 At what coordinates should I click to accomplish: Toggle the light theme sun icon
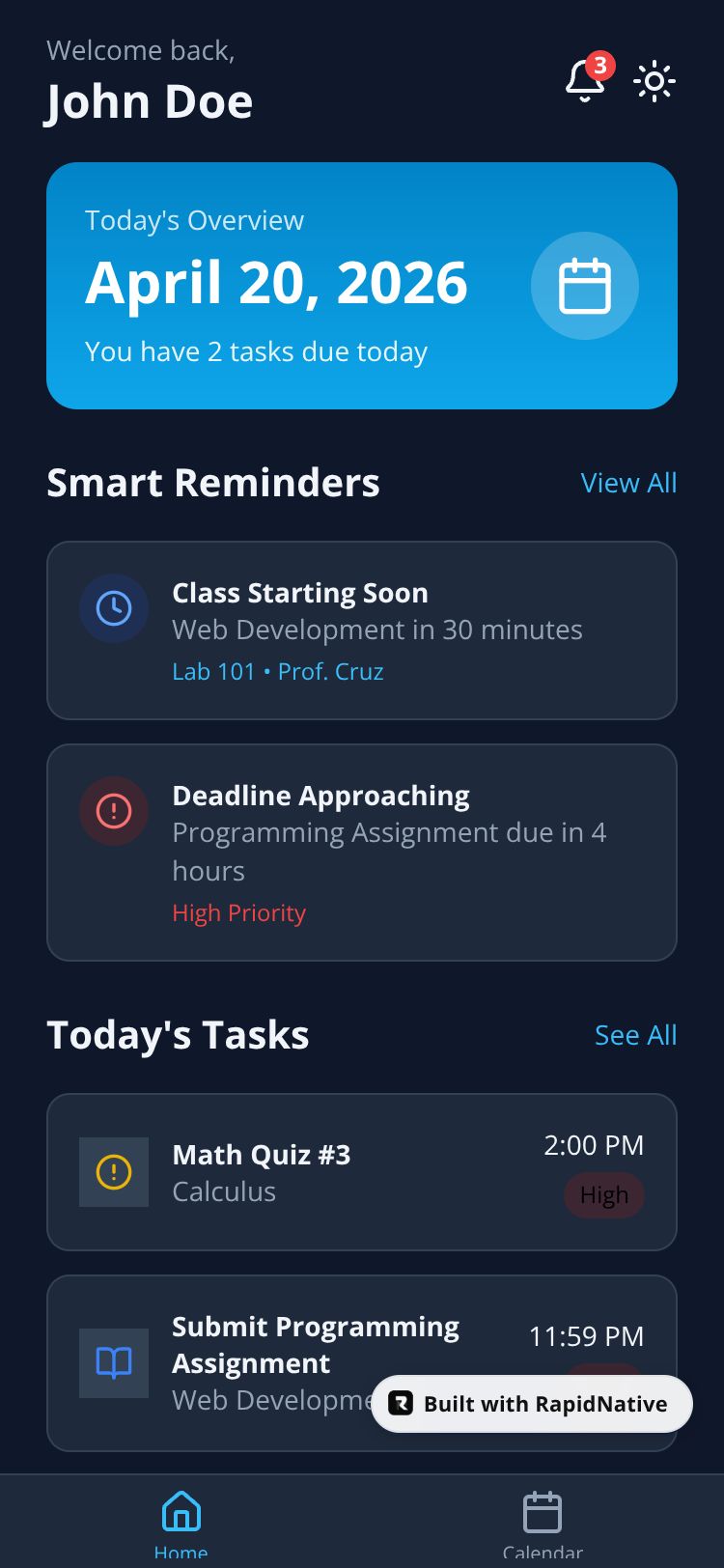tap(654, 81)
